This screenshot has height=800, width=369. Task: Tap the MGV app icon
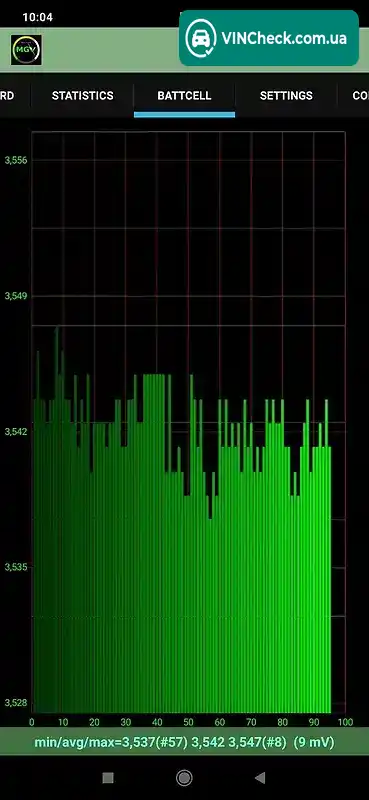coord(27,49)
